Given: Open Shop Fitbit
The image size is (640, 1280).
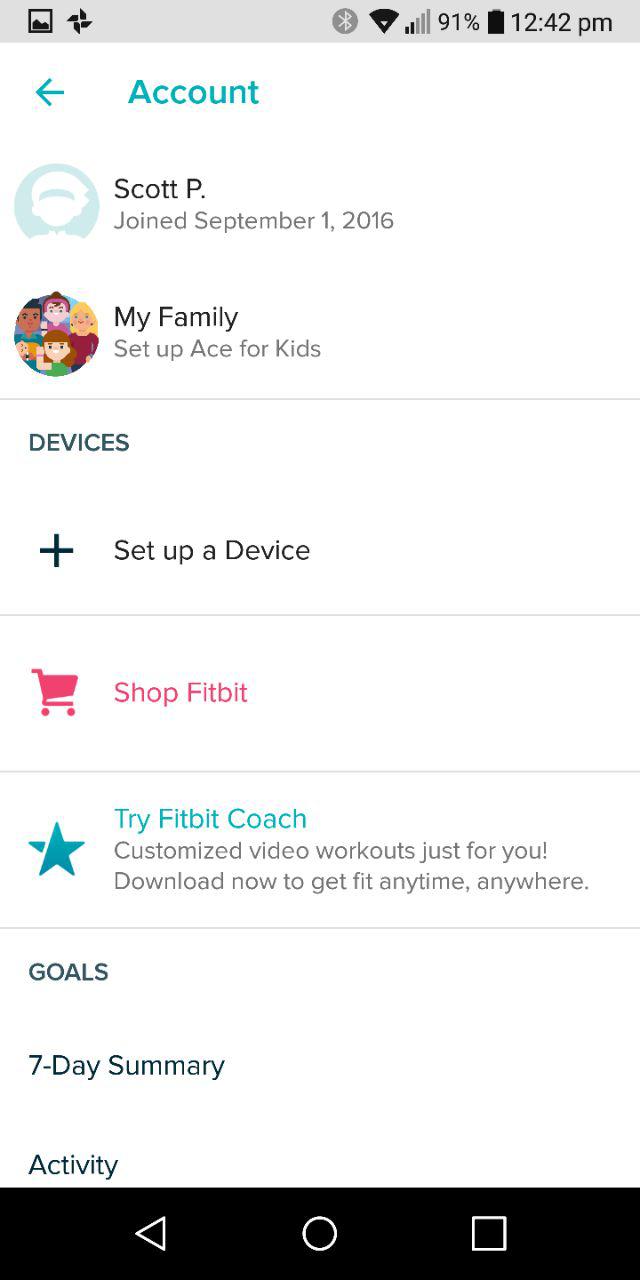Looking at the screenshot, I should 320,693.
